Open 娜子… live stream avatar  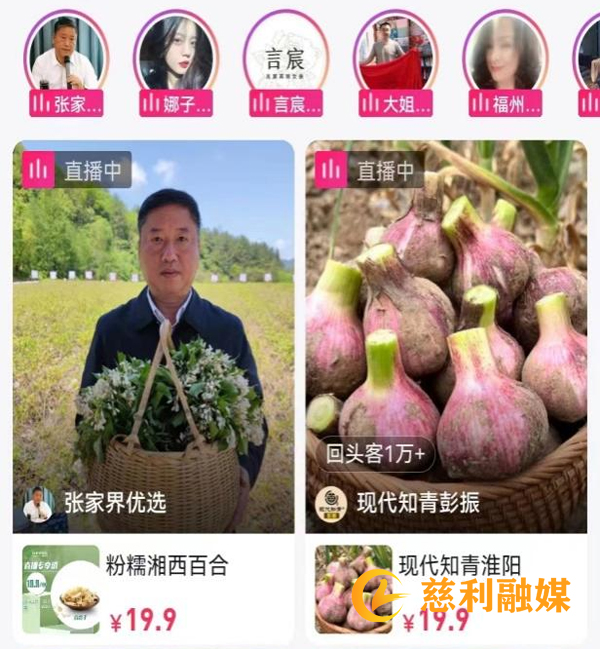(x=176, y=56)
